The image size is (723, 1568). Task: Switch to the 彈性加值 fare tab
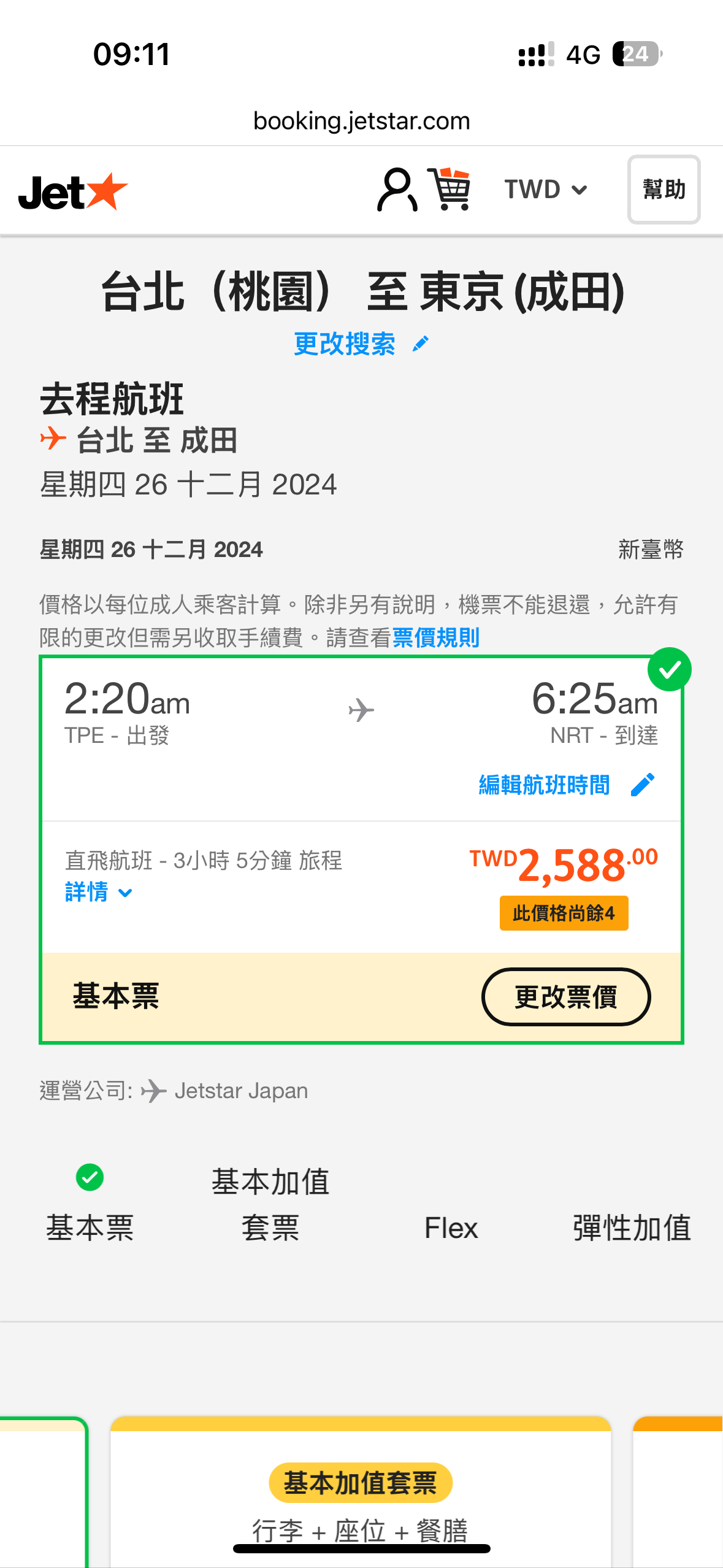point(632,1228)
